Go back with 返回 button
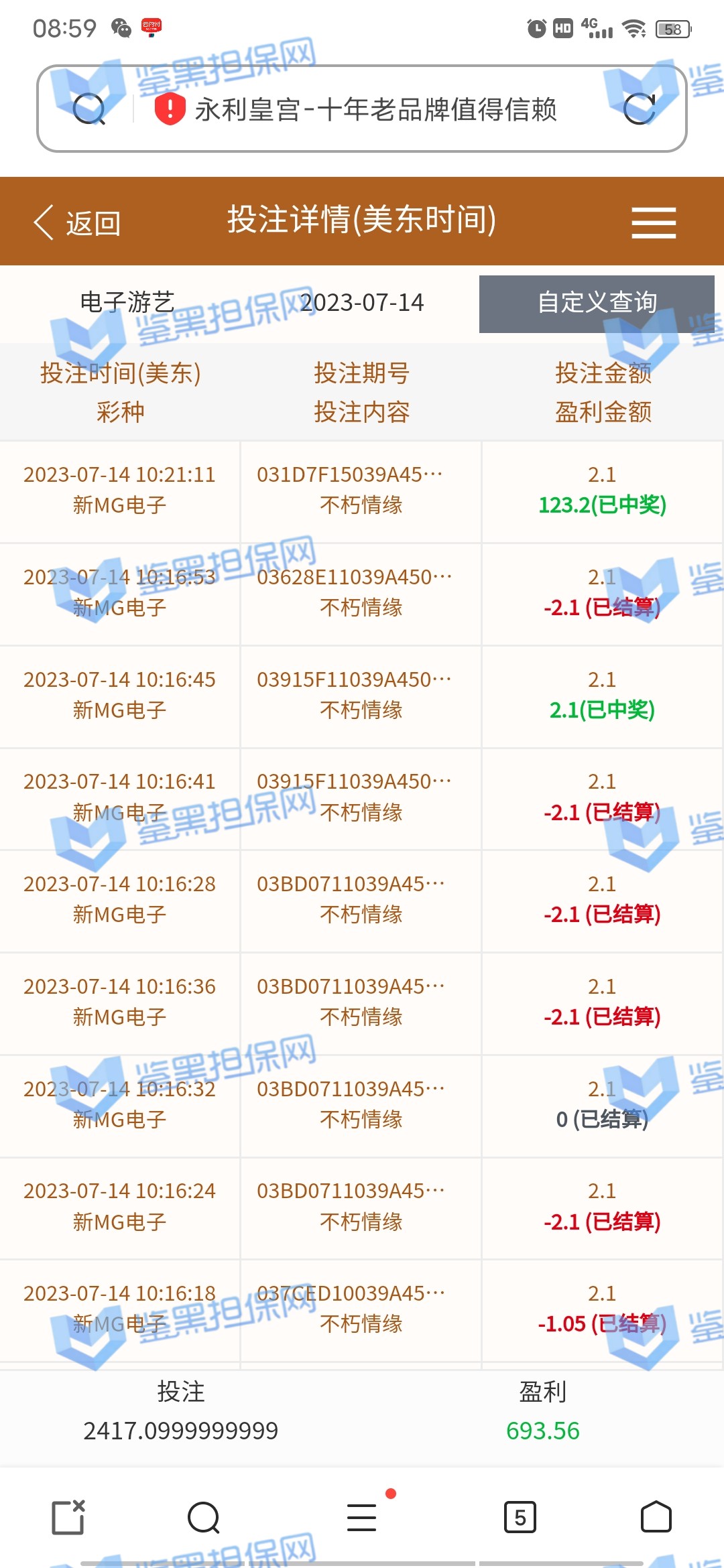This screenshot has width=724, height=1568. point(78,222)
